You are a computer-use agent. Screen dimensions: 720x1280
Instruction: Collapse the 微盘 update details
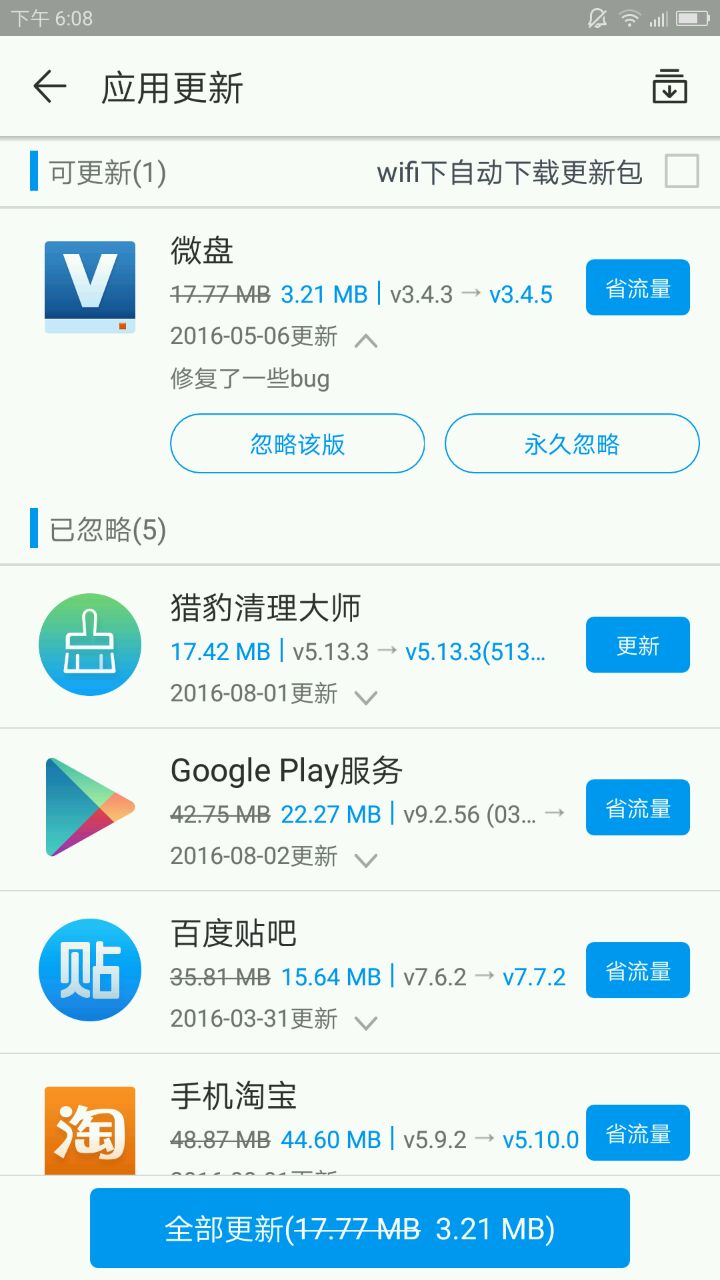[x=366, y=340]
